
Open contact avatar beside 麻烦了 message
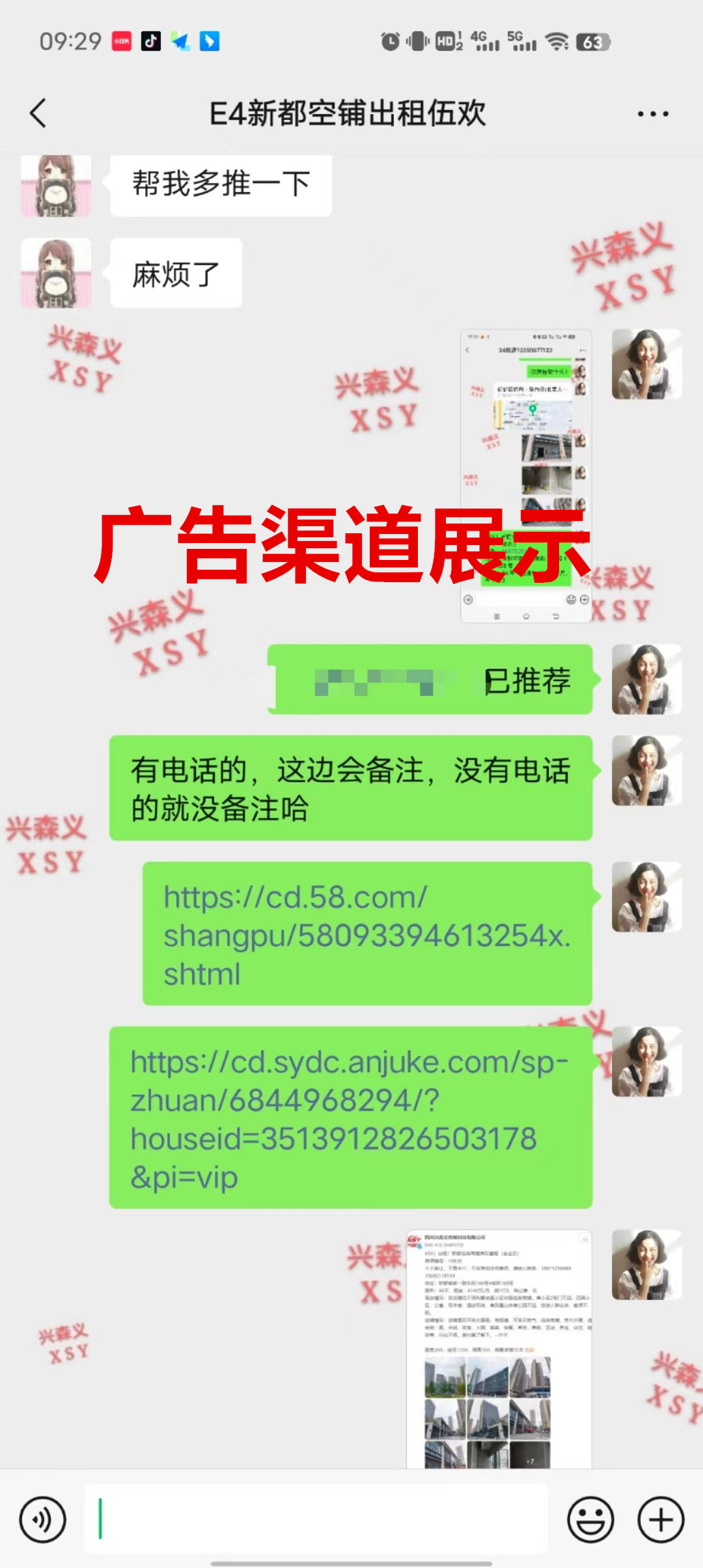click(x=56, y=273)
